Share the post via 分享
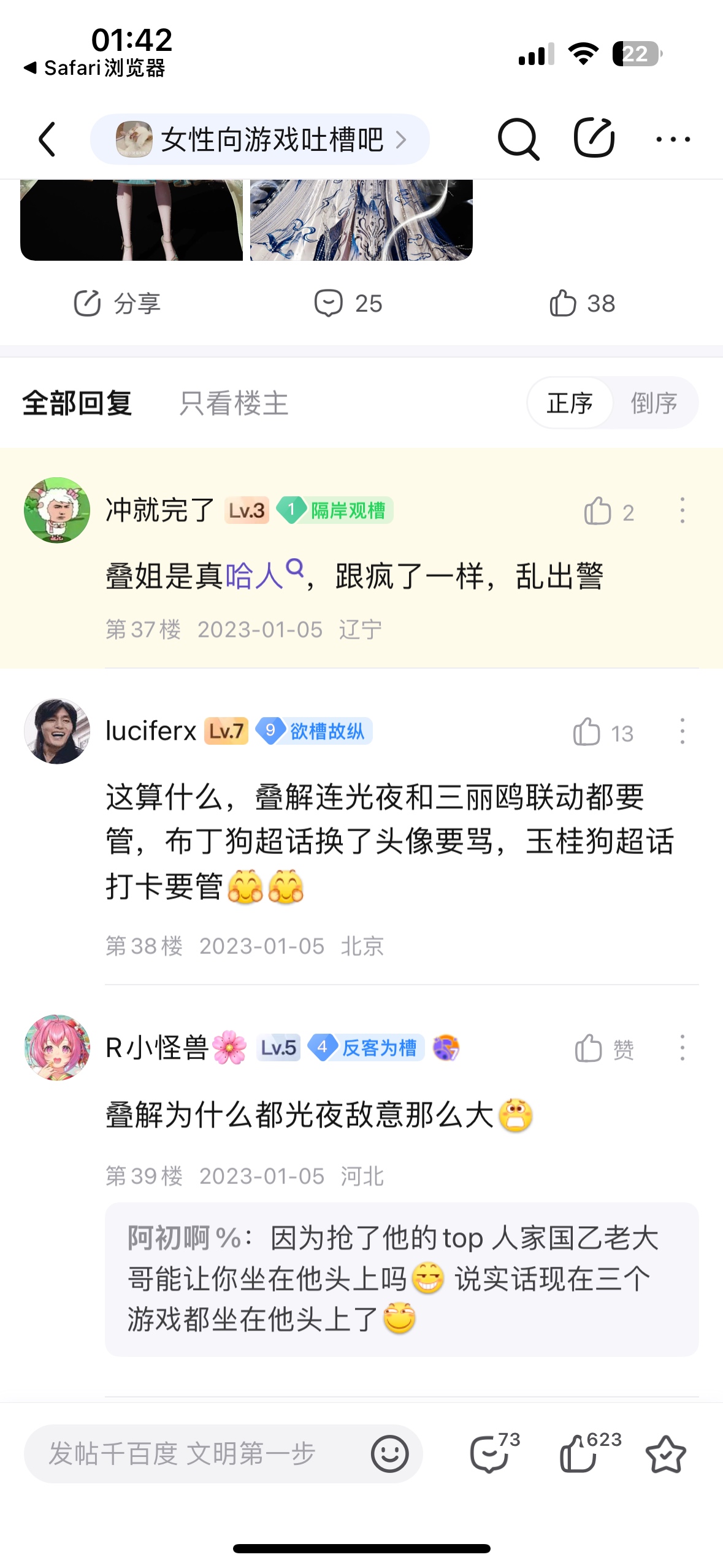The height and width of the screenshot is (1568, 723). 117,304
